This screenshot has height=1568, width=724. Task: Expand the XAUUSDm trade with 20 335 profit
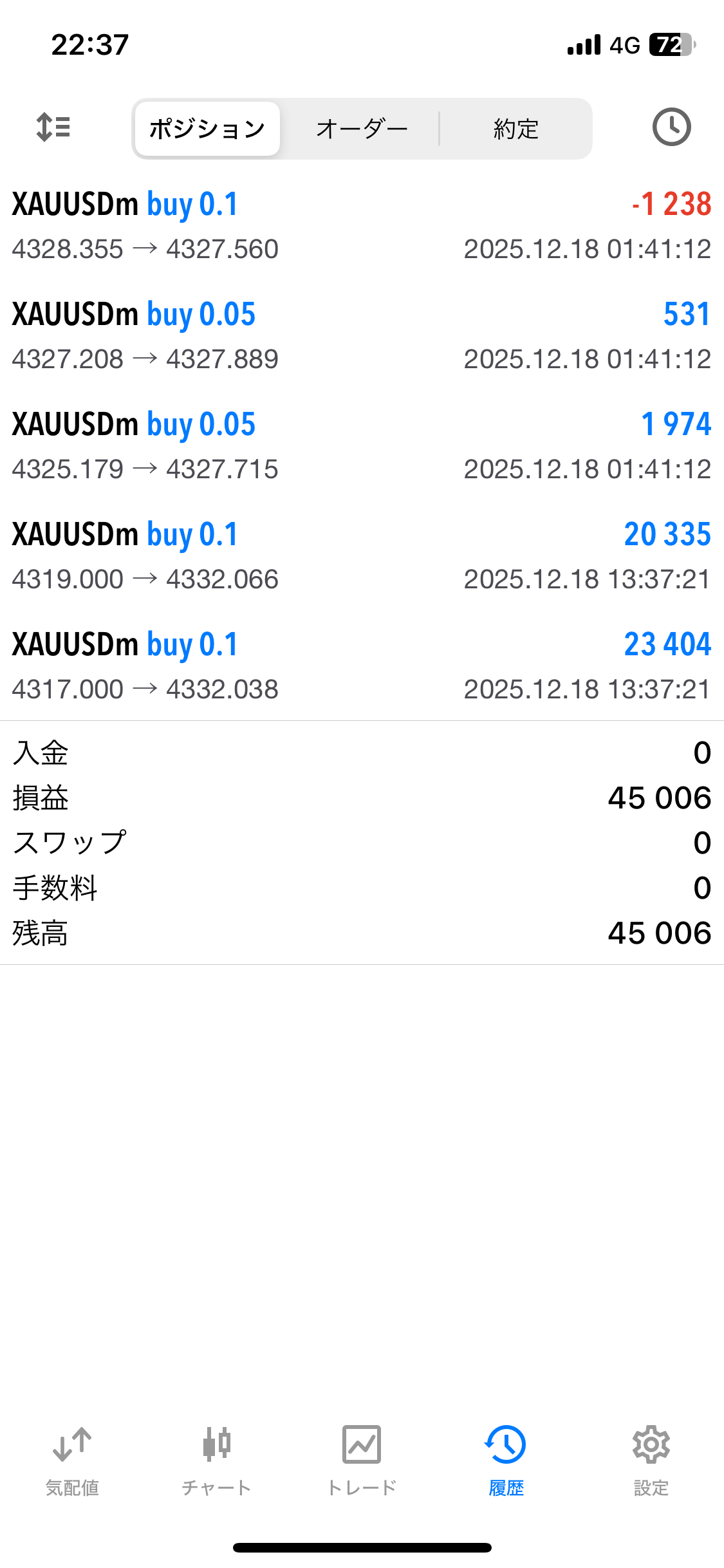point(362,556)
